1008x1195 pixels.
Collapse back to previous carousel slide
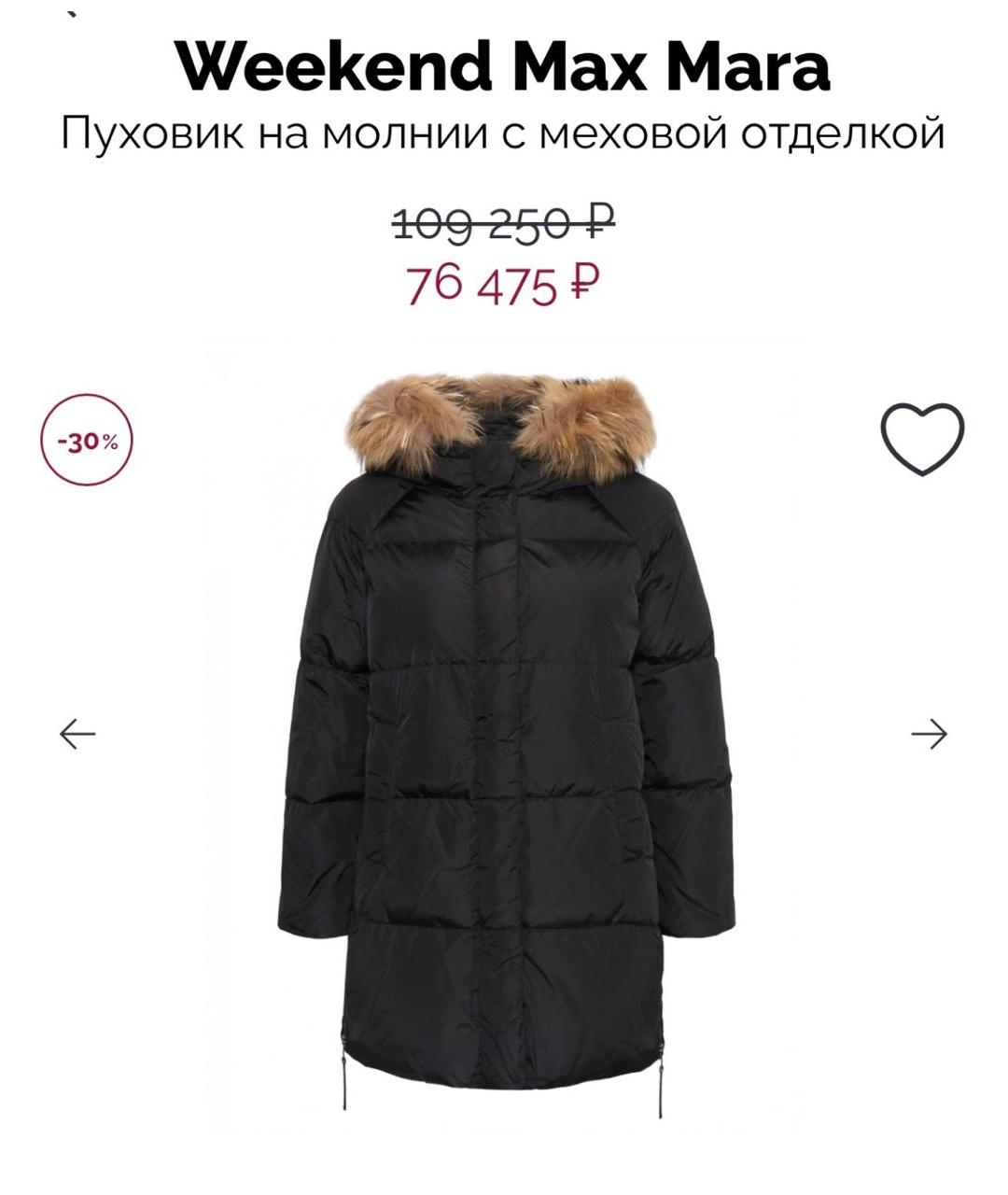point(77,735)
